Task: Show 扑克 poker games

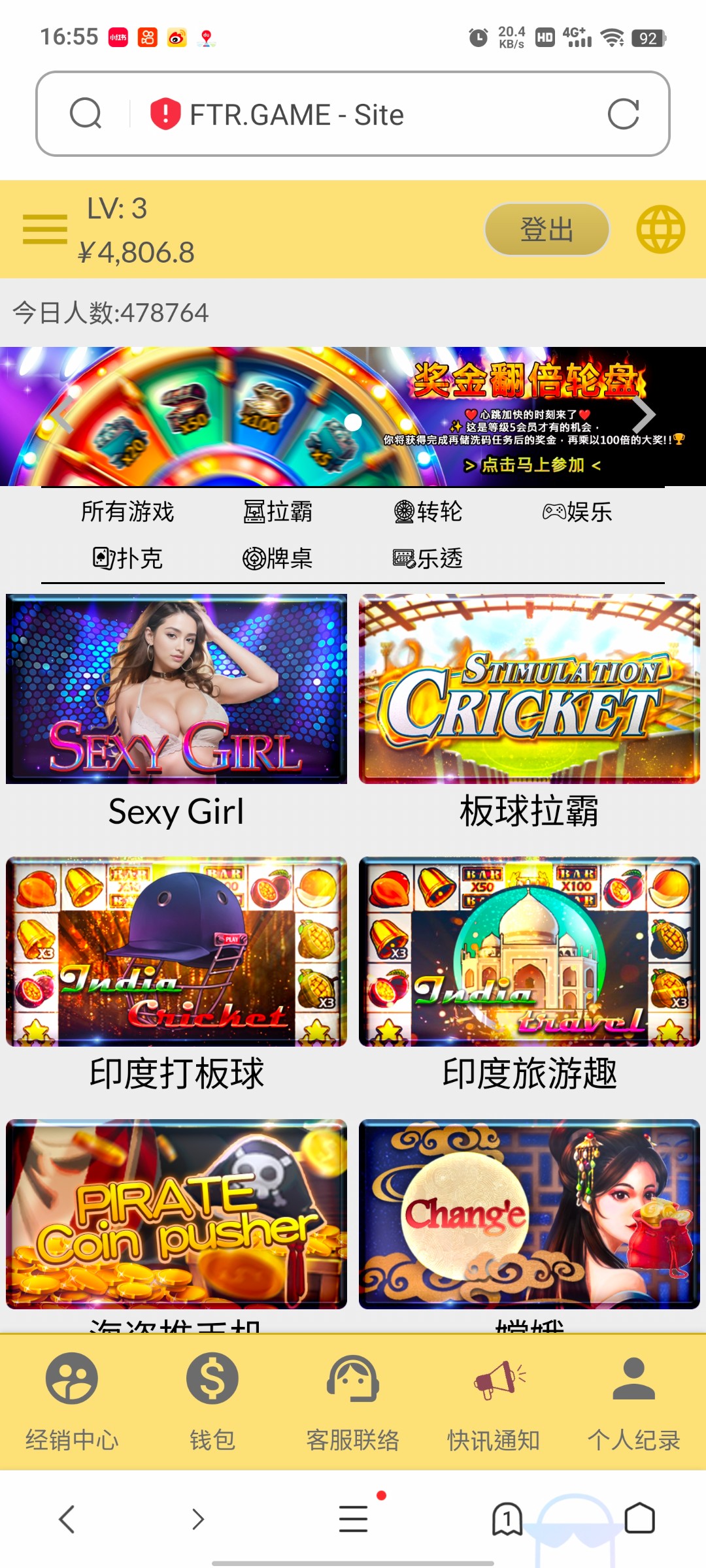Action: pyautogui.click(x=127, y=559)
